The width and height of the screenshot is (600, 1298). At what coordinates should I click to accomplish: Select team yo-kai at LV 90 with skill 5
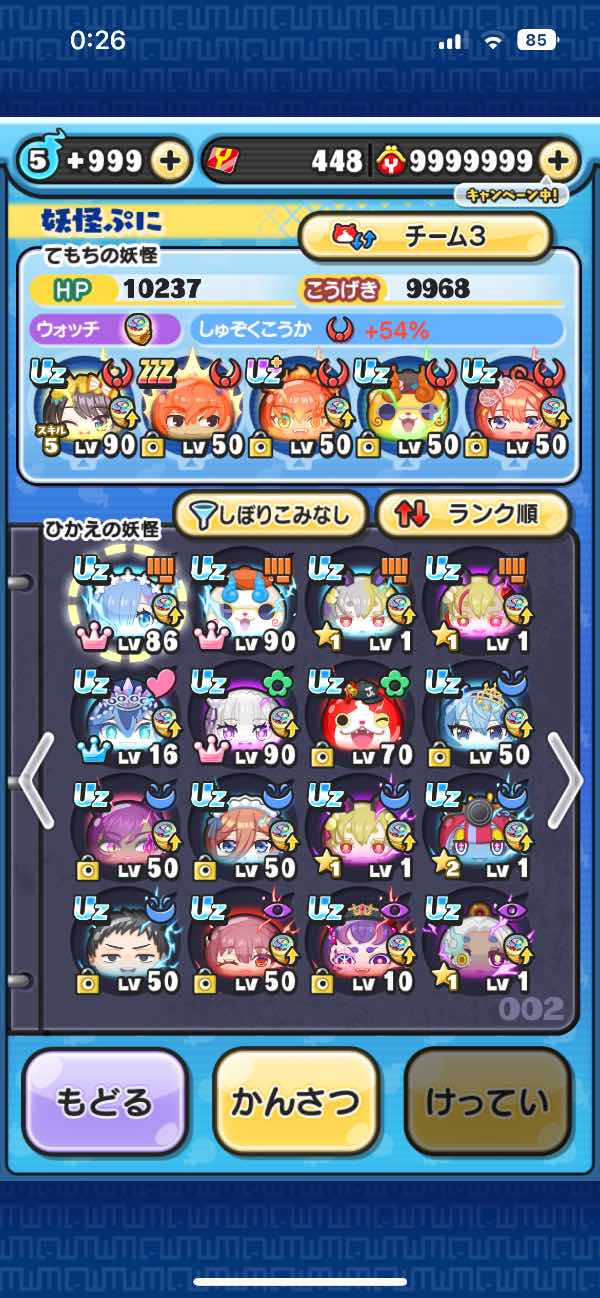(90, 410)
